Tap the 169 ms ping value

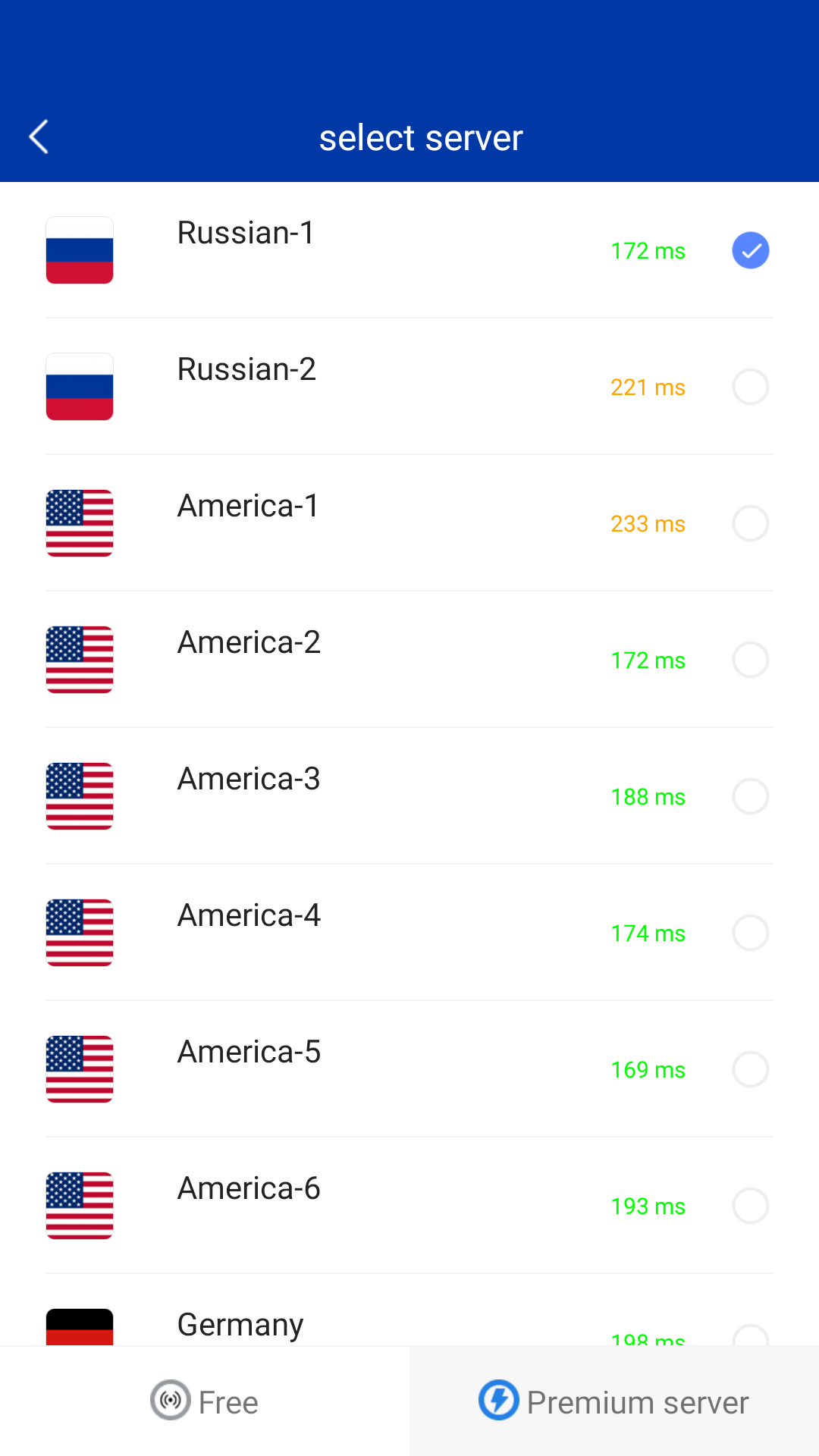pyautogui.click(x=648, y=1069)
